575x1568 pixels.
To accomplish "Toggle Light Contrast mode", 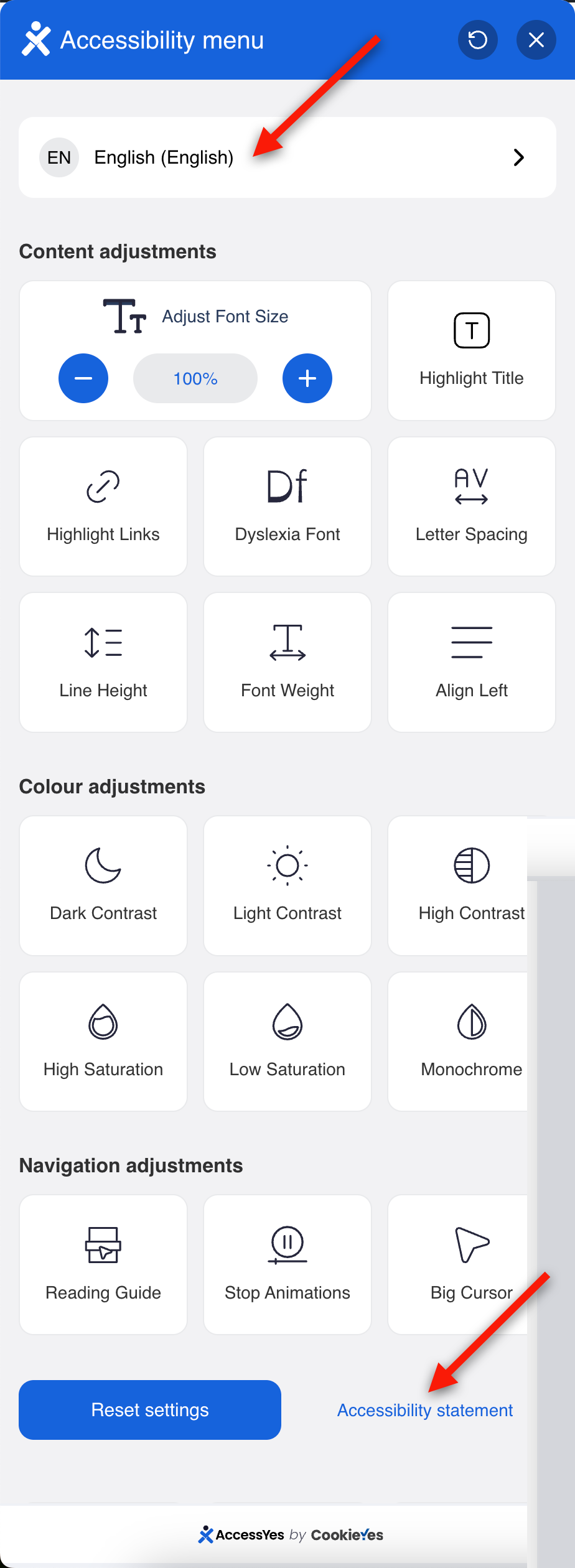I will pyautogui.click(x=287, y=885).
